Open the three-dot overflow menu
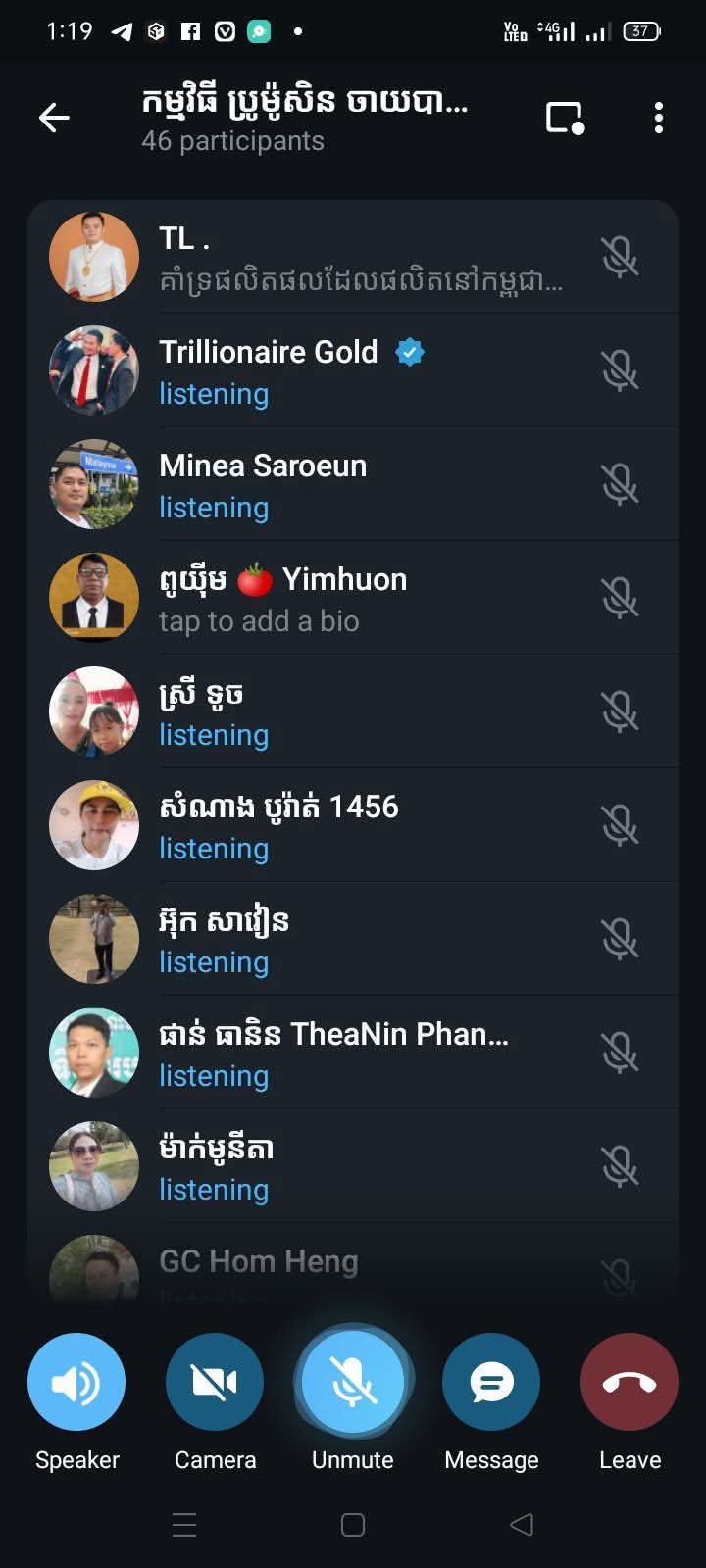This screenshot has height=1568, width=706. pos(659,119)
